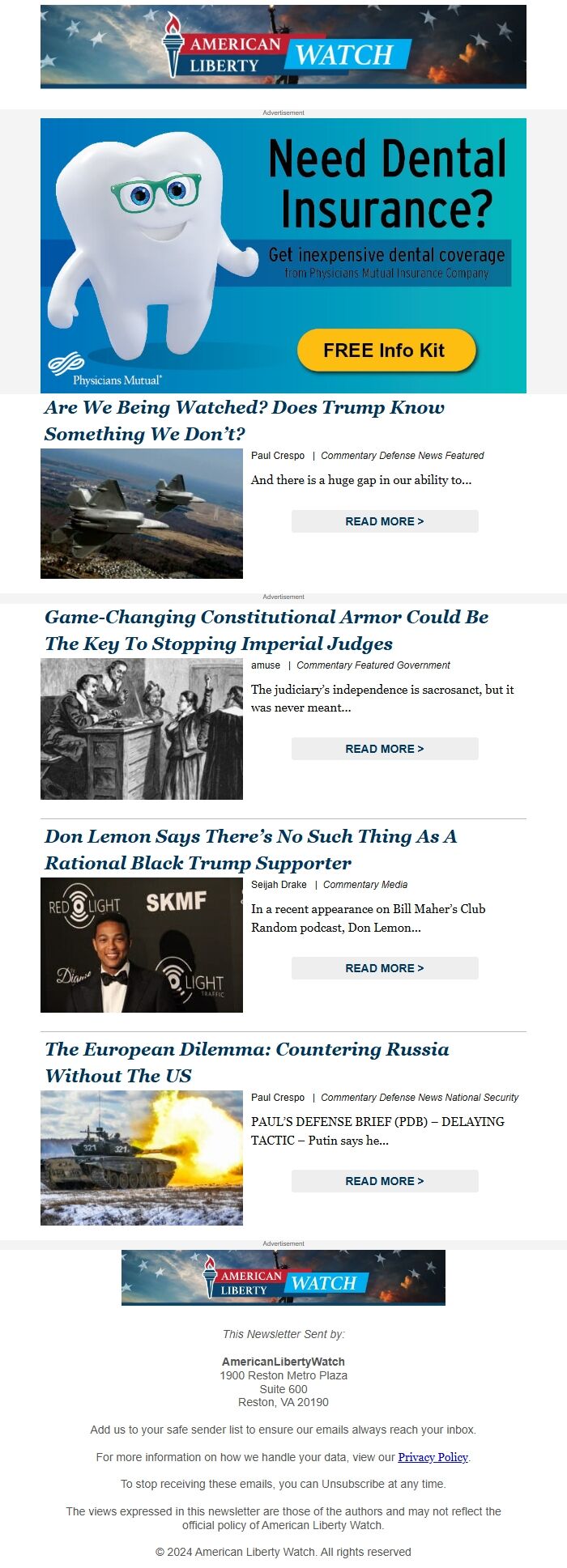
Task: Read more on the Don Lemon article
Action: [x=385, y=968]
